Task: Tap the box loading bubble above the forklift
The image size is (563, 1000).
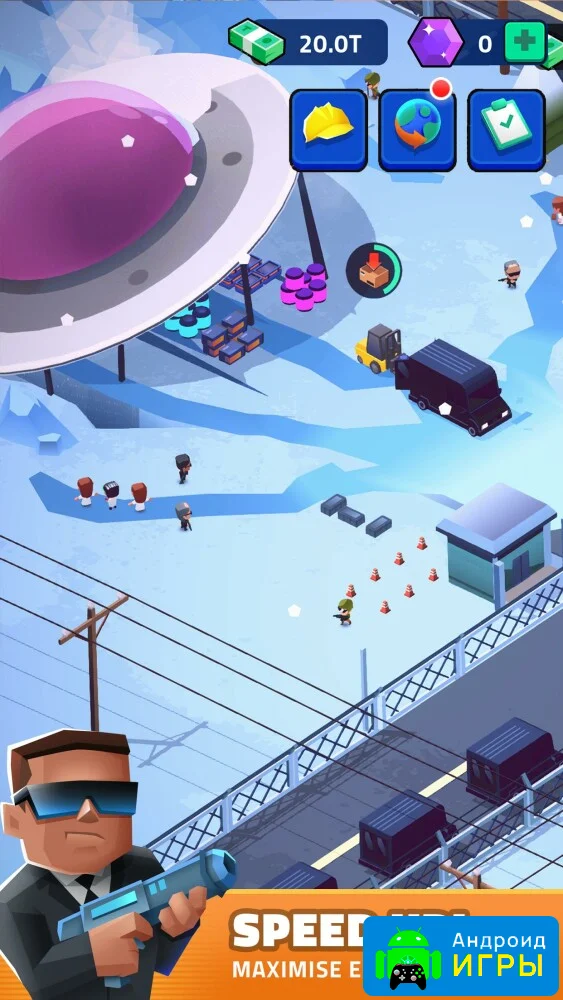Action: pyautogui.click(x=374, y=270)
